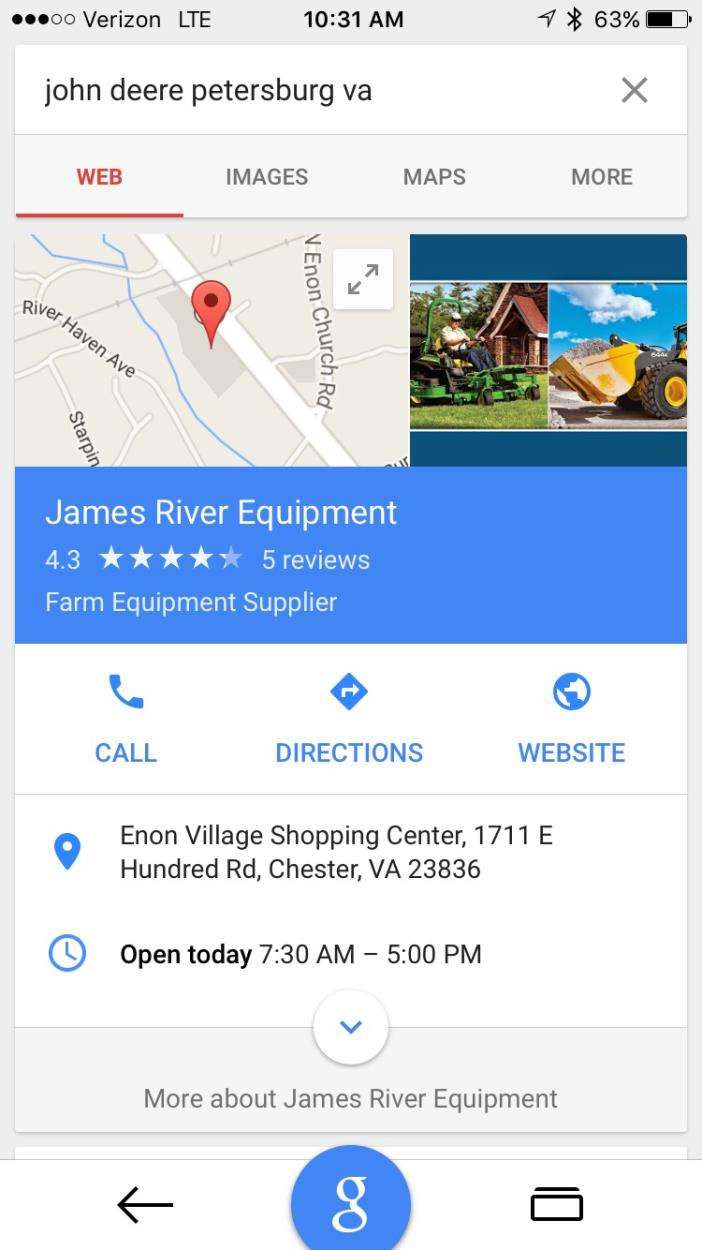Open the recent tabs view
The width and height of the screenshot is (702, 1250).
pyautogui.click(x=556, y=1204)
